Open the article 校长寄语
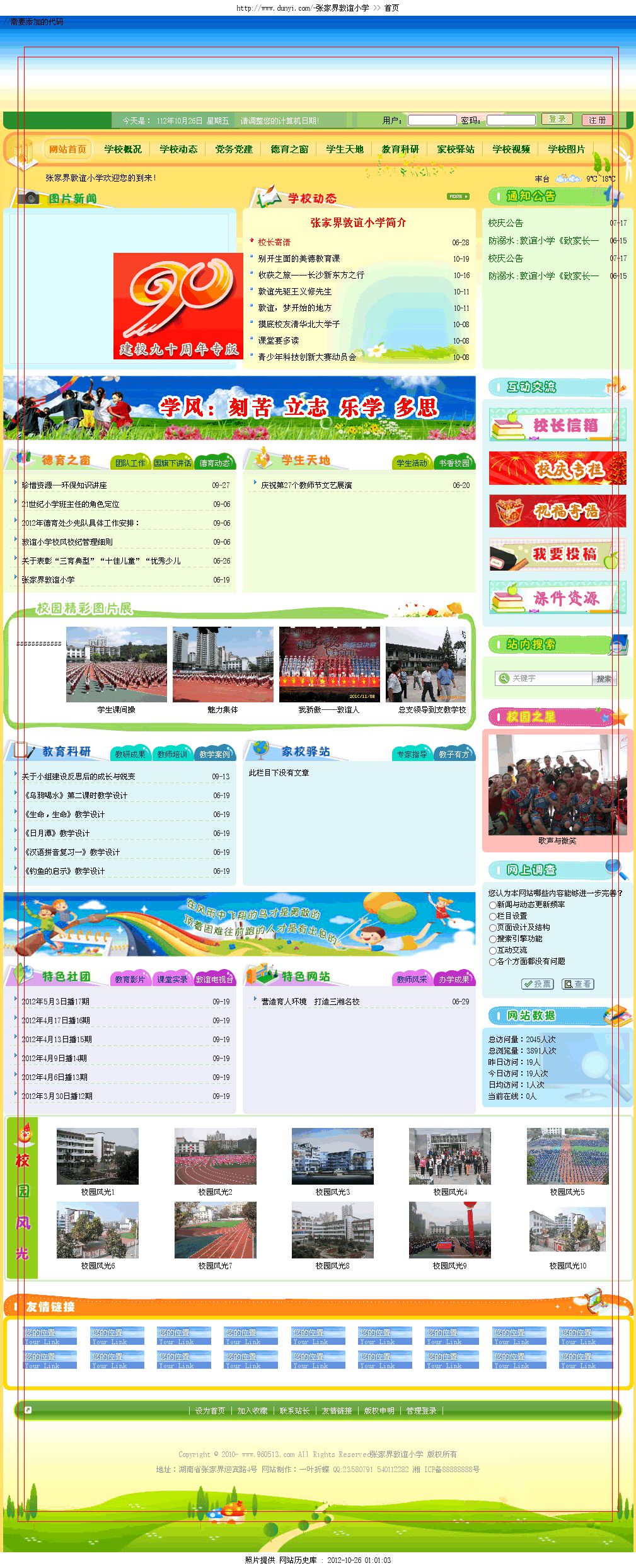This screenshot has width=636, height=1568. point(274,242)
